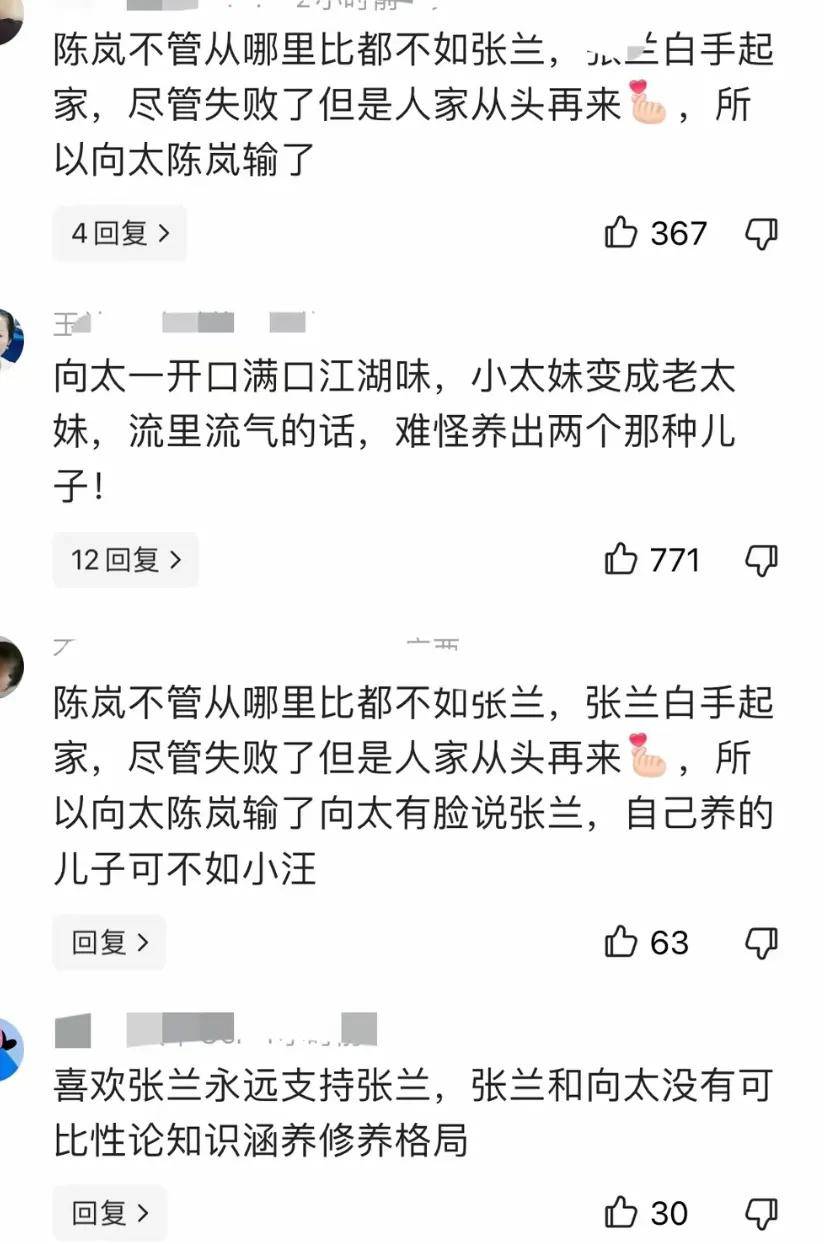Dislike the comment with 367 likes
Screen dimensions: 835x1244
click(x=762, y=234)
